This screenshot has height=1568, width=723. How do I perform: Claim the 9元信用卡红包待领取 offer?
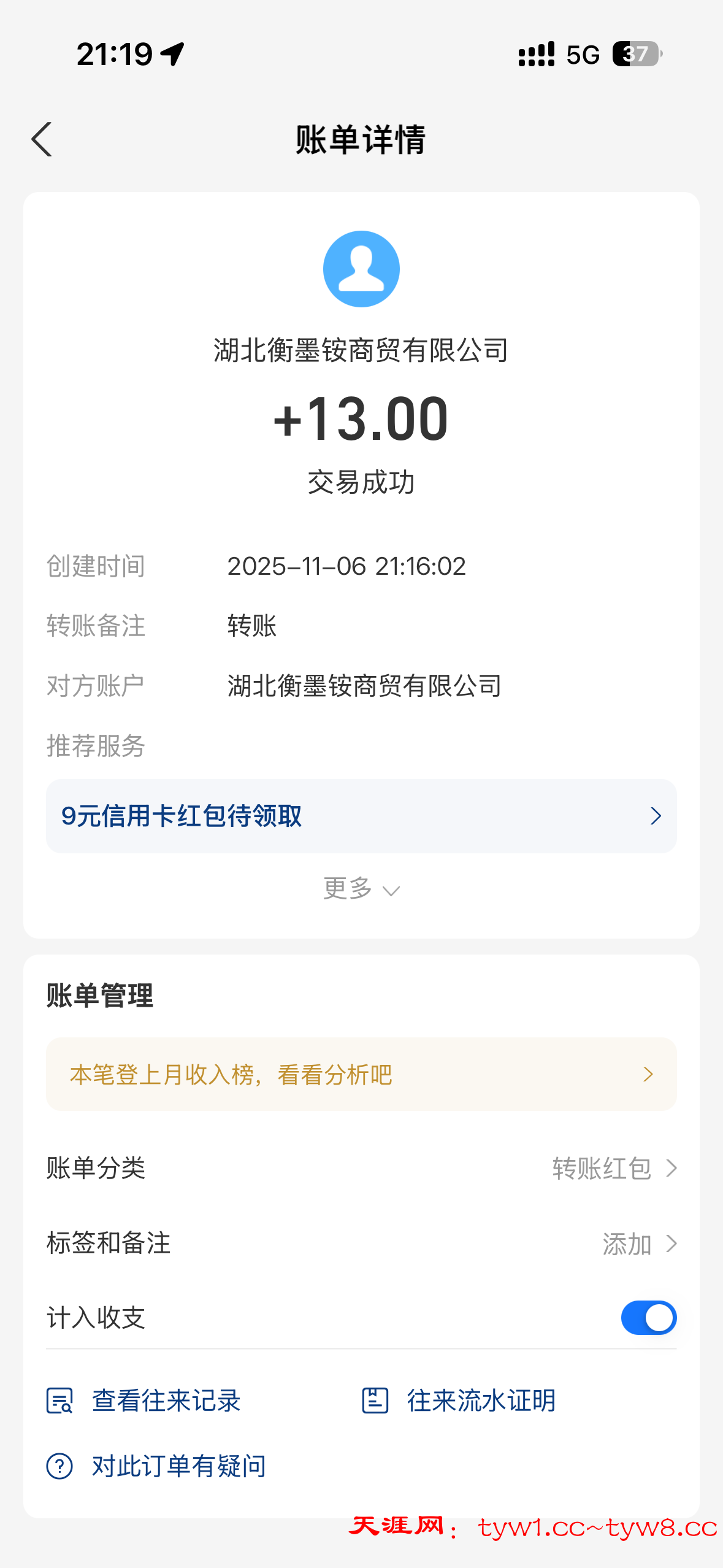click(361, 816)
